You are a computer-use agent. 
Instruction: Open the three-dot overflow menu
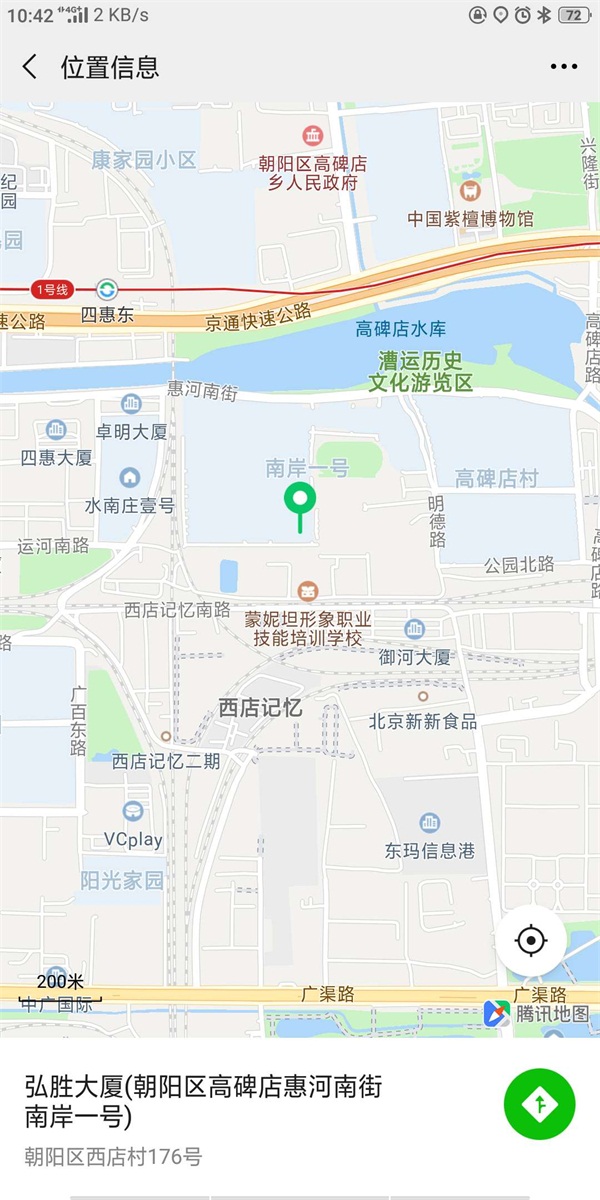[x=564, y=67]
